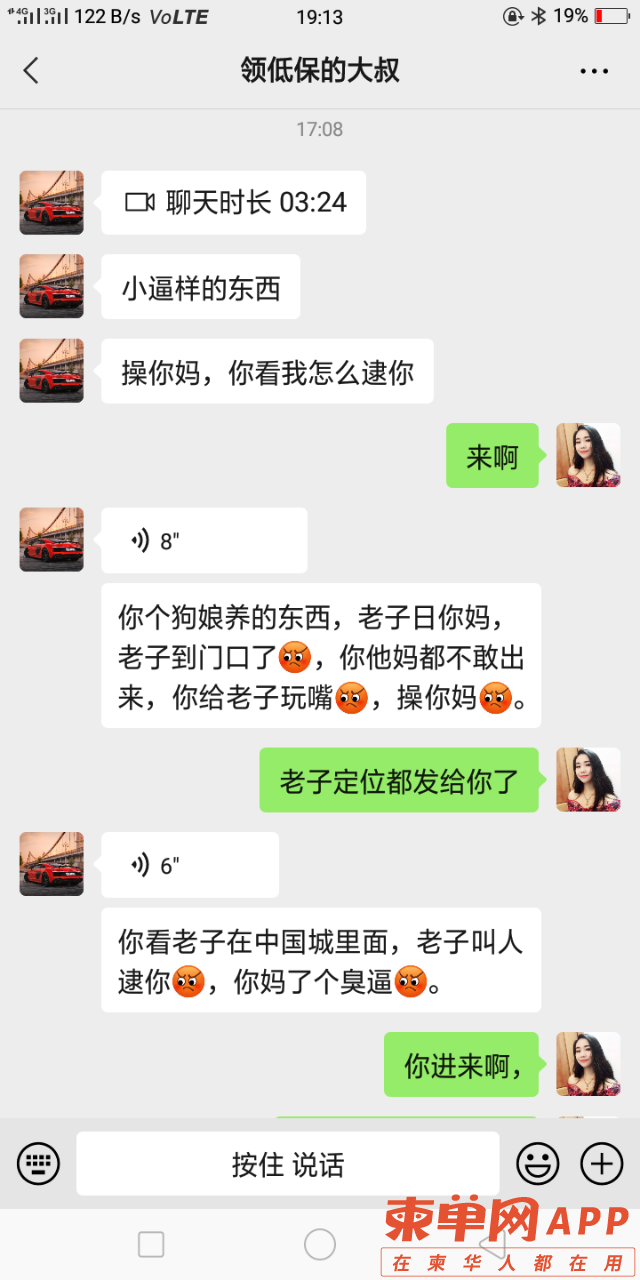Open own profile avatar next to 来啊
The height and width of the screenshot is (1280, 640).
tap(588, 456)
